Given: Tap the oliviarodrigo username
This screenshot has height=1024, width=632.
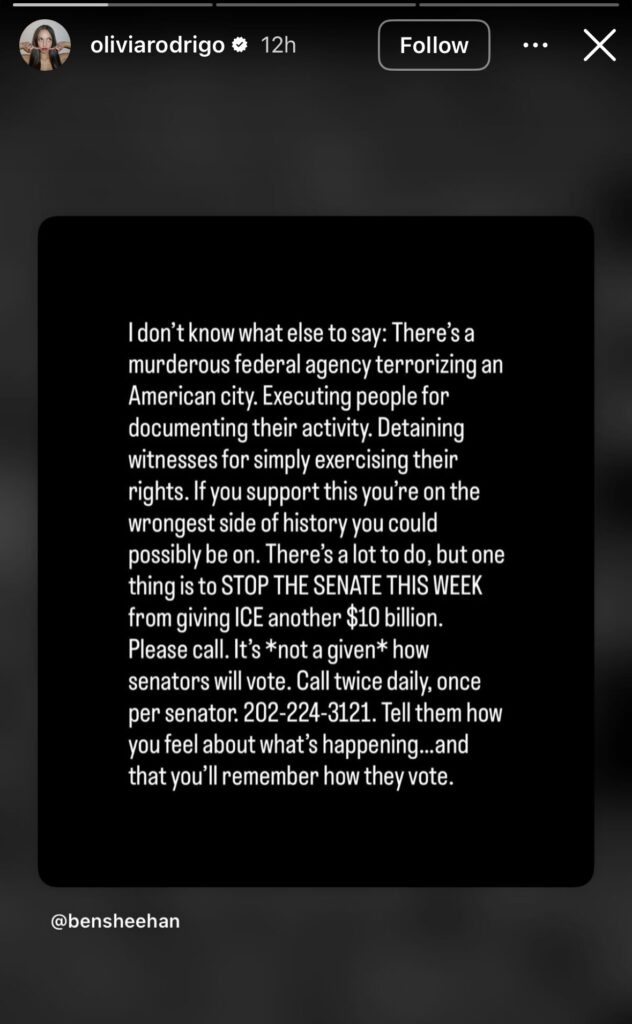Looking at the screenshot, I should point(157,45).
